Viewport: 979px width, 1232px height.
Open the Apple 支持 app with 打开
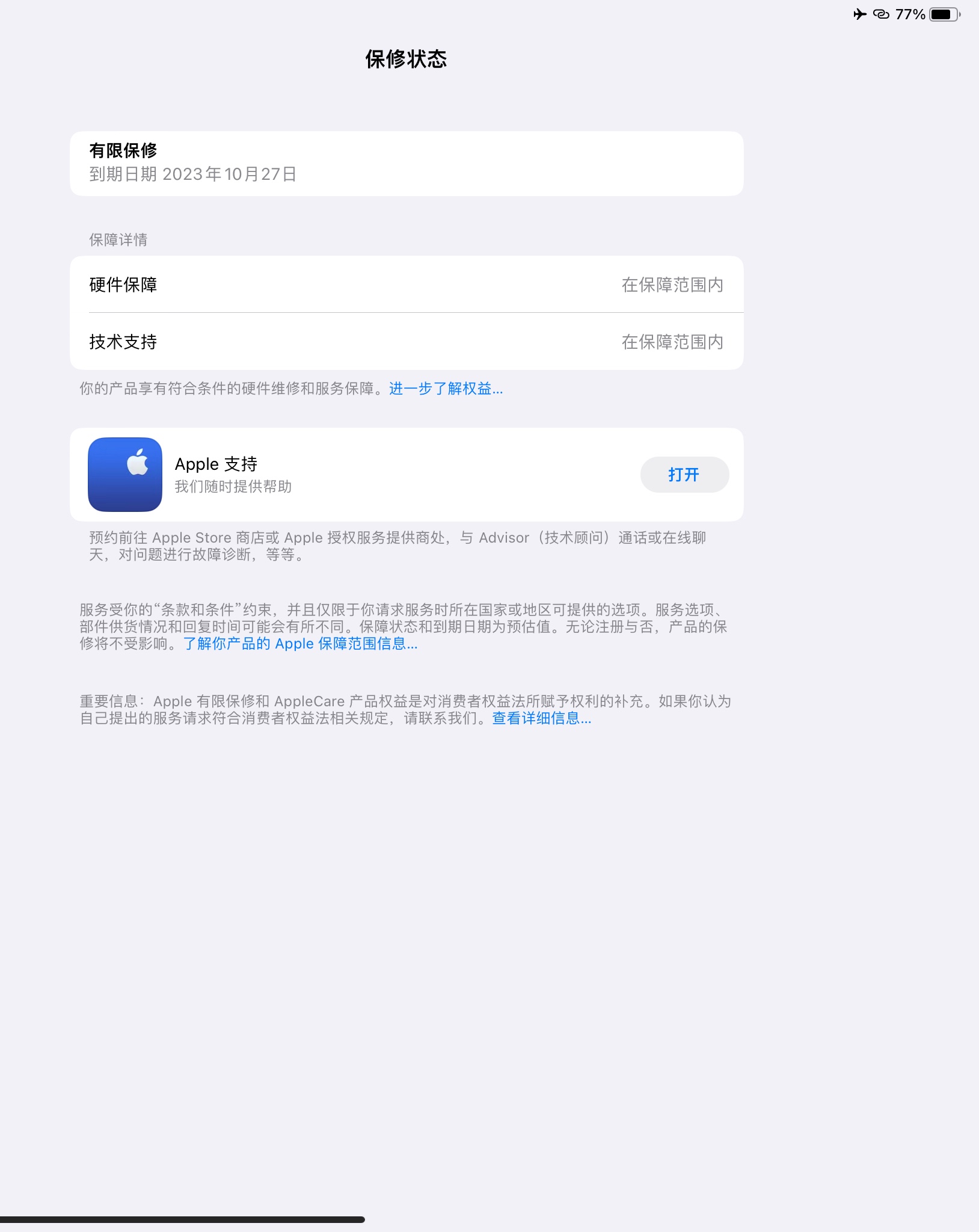point(684,475)
